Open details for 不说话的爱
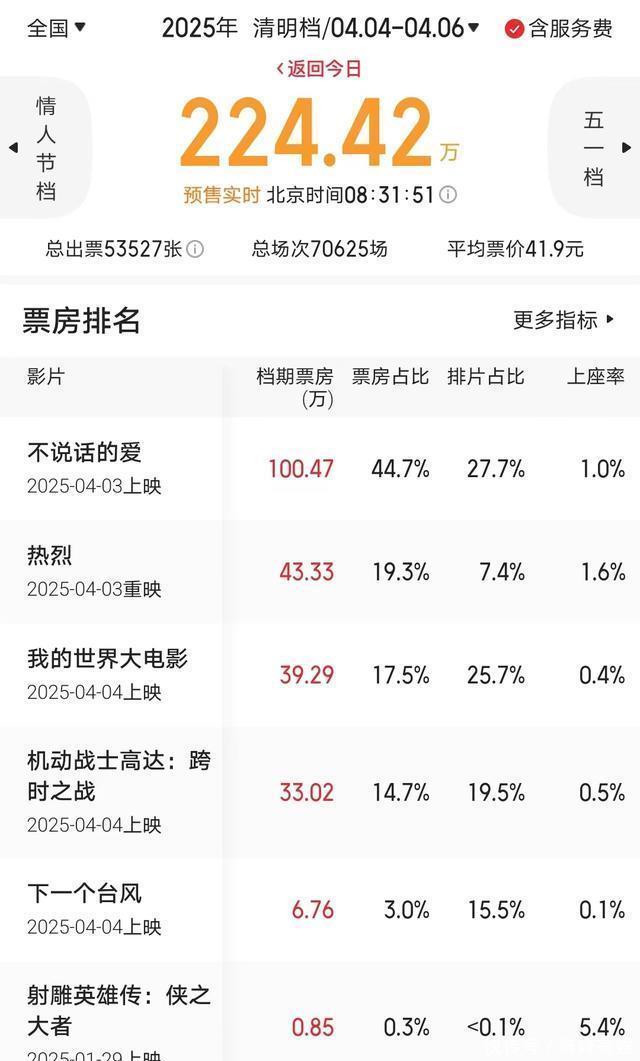Screen dimensions: 640x1061 tap(320, 468)
